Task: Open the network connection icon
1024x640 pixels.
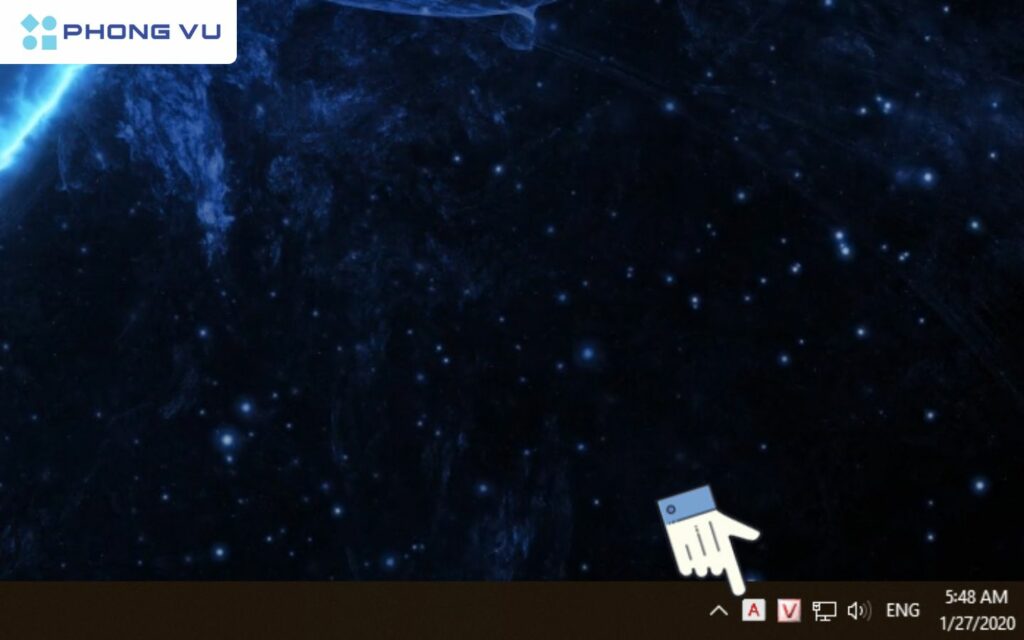Action: point(824,610)
